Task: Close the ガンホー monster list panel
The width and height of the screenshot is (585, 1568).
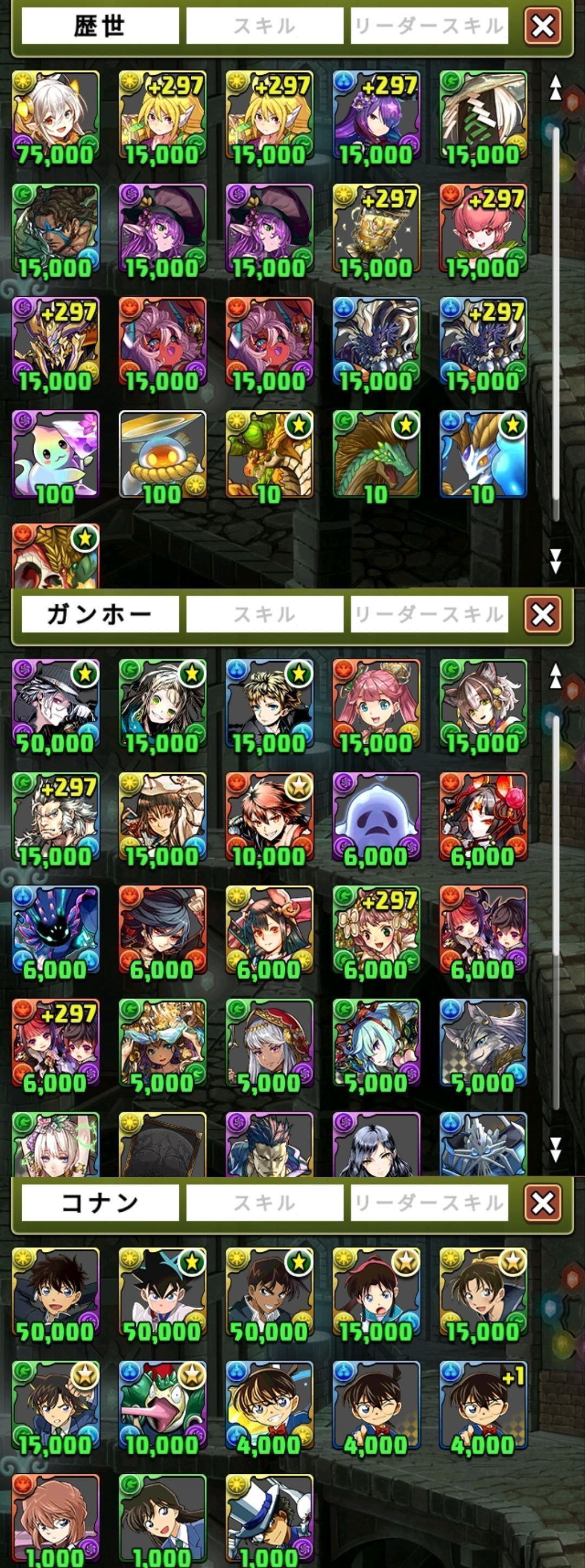Action: 542,614
